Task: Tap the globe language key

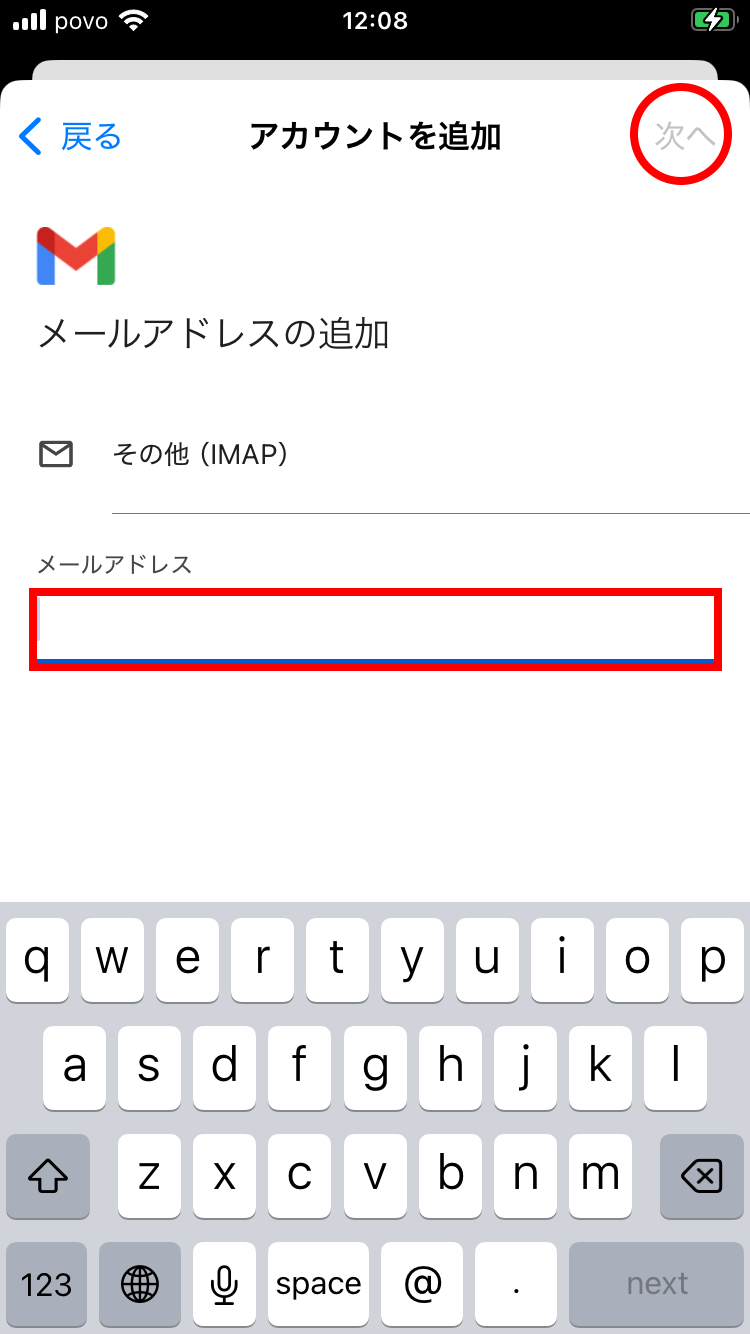Action: (x=139, y=1284)
